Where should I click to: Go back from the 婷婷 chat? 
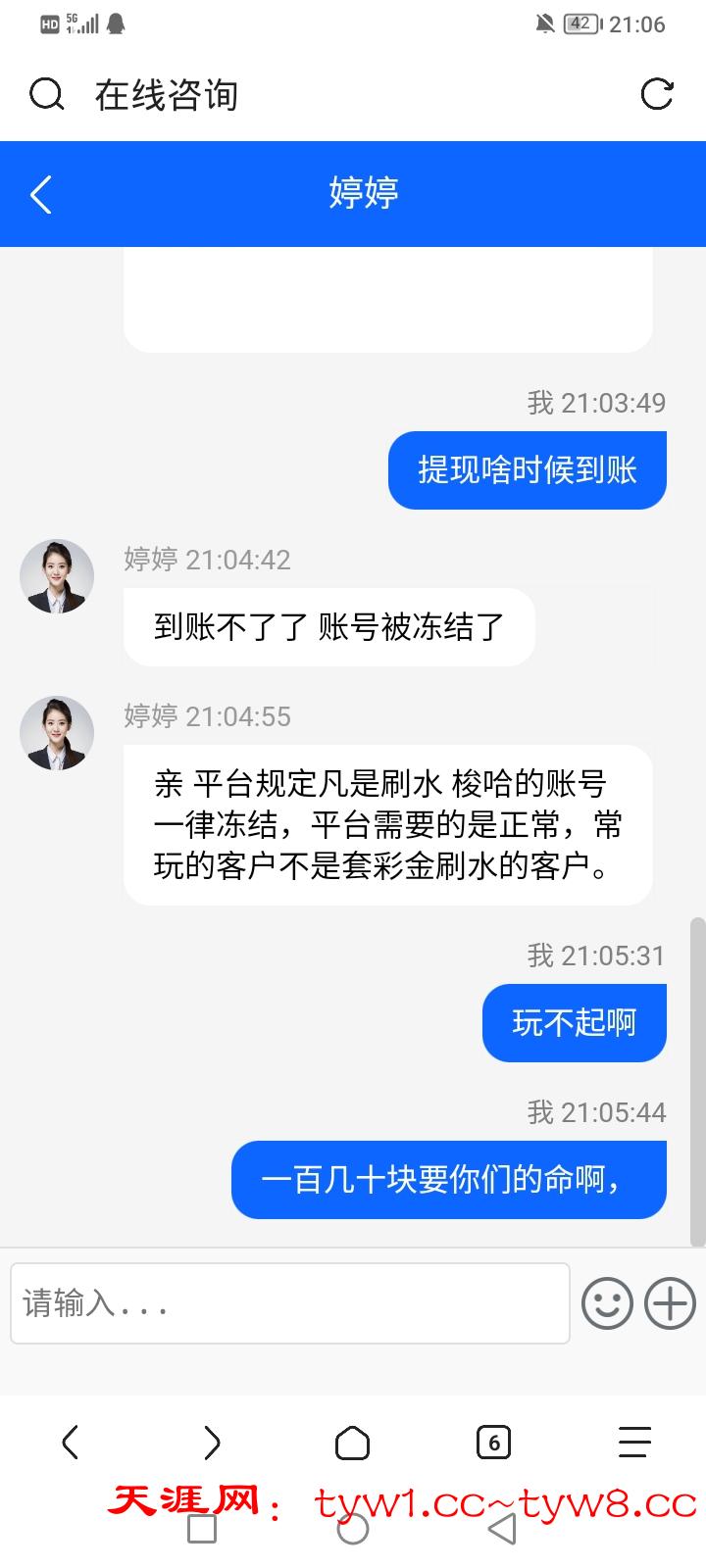(x=41, y=194)
